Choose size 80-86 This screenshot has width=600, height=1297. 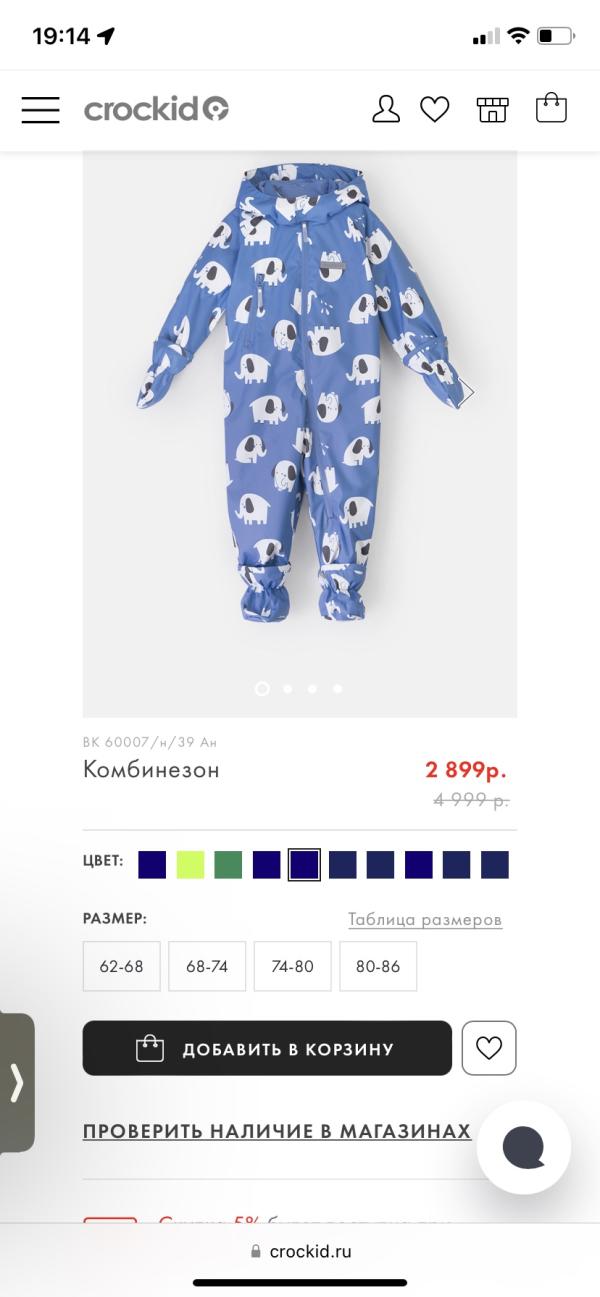click(378, 966)
